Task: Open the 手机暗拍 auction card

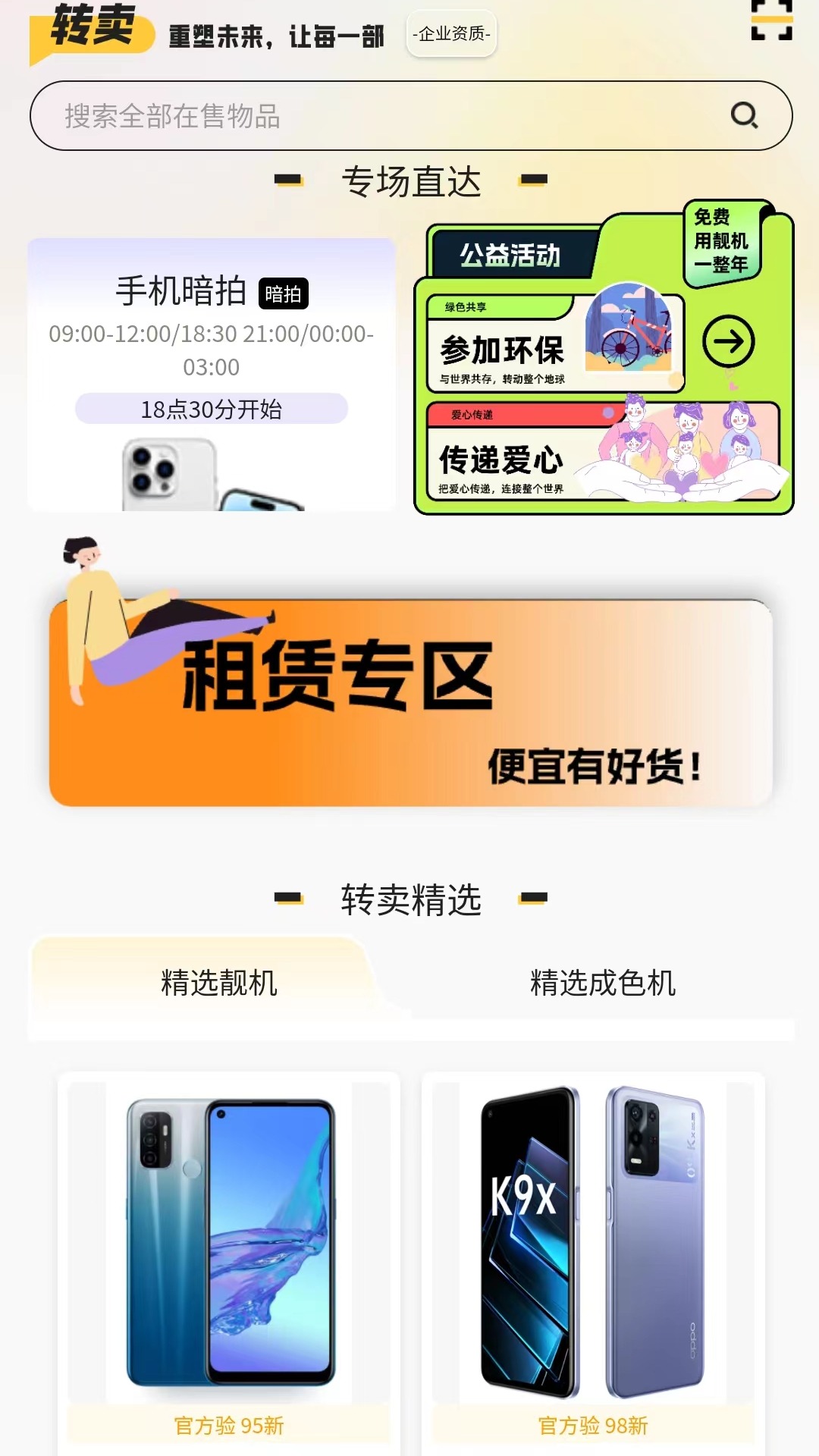Action: click(x=212, y=375)
